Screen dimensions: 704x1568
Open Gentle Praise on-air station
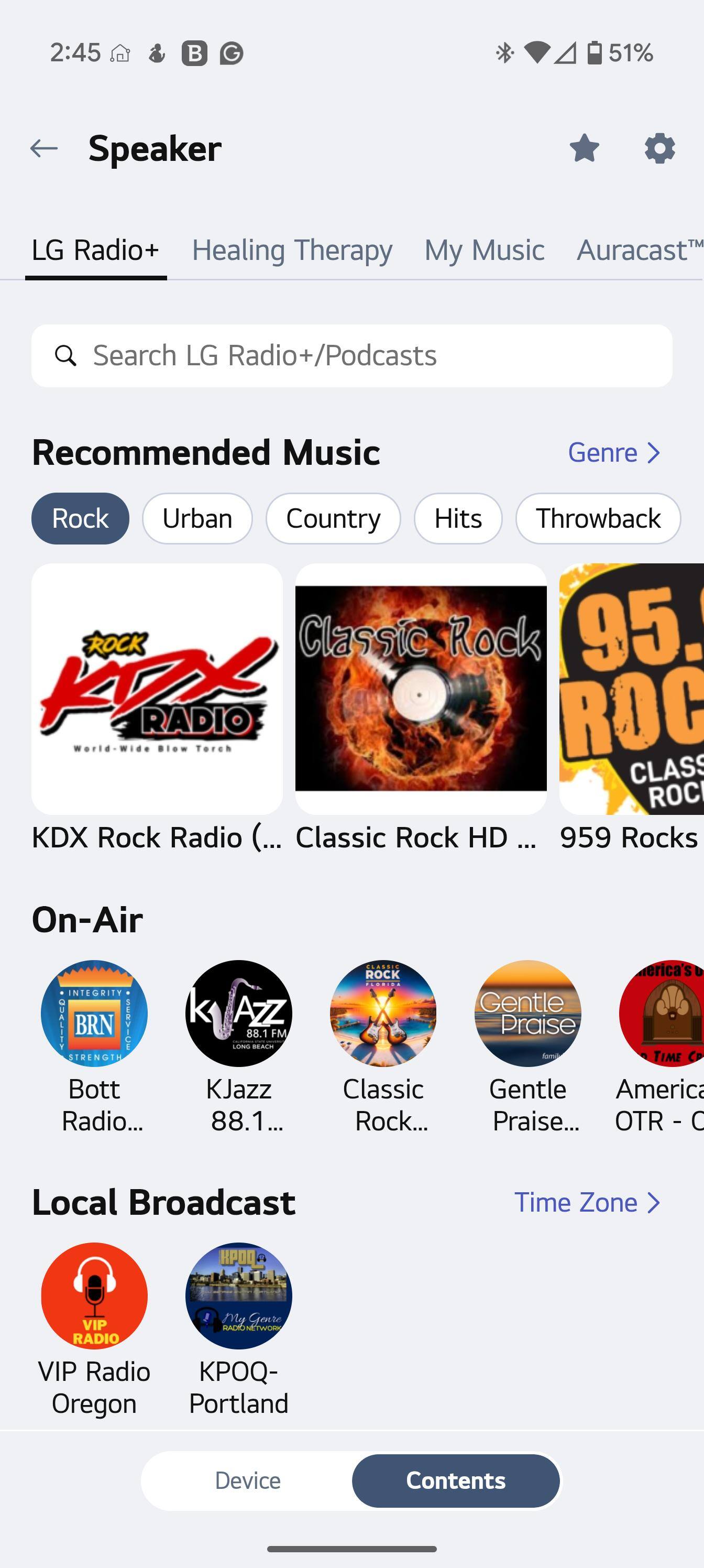click(527, 1014)
